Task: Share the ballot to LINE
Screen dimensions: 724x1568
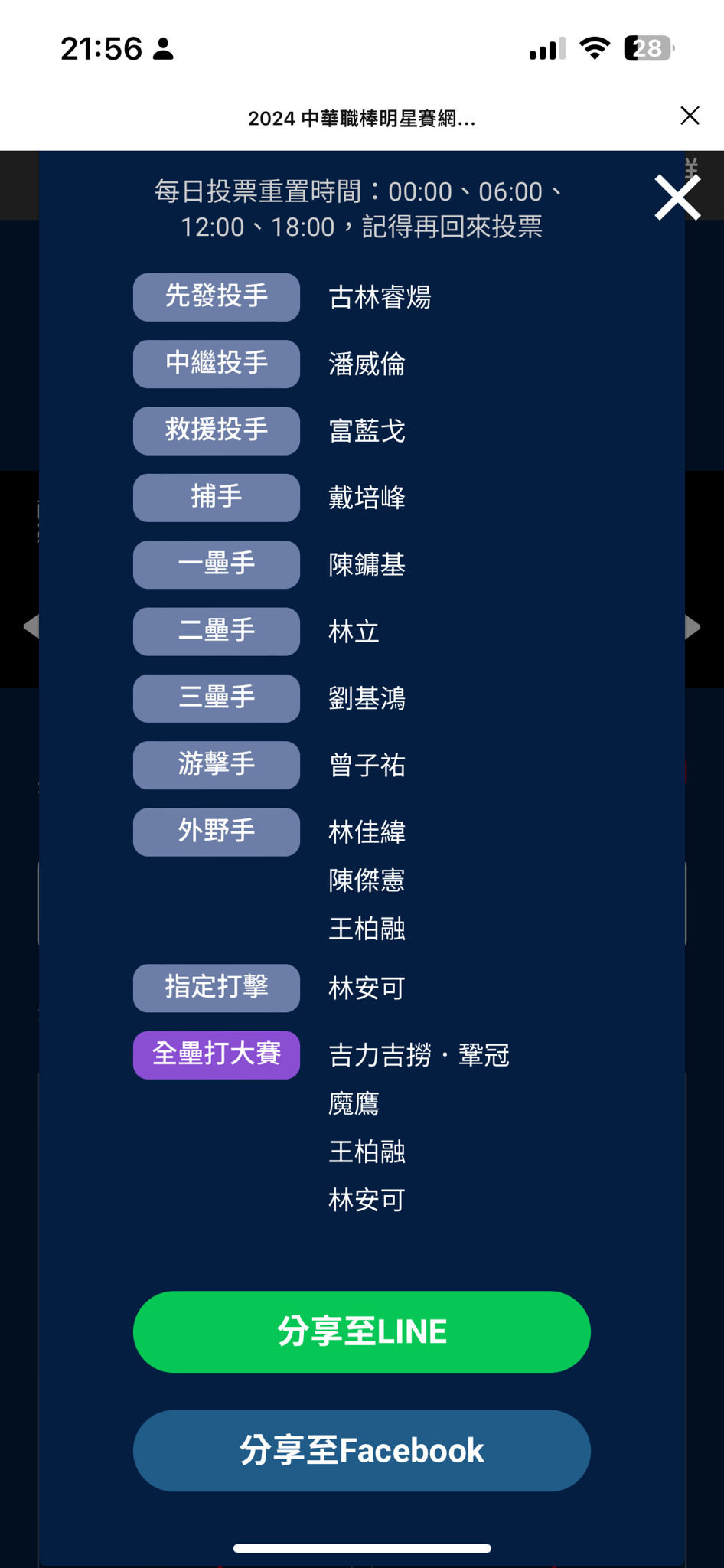Action: [x=361, y=1331]
